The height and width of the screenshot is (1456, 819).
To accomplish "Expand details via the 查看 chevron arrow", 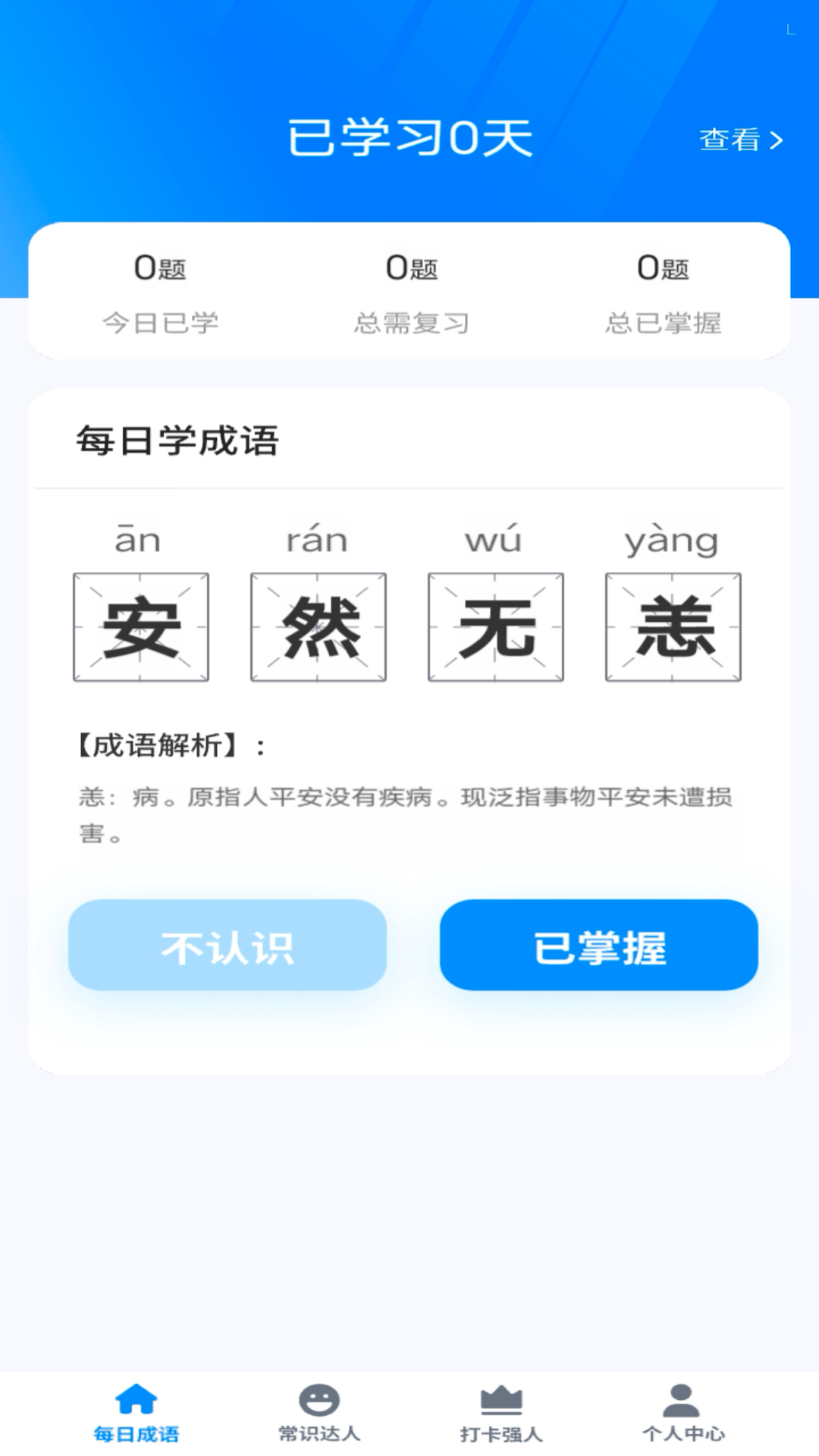I will point(777,139).
